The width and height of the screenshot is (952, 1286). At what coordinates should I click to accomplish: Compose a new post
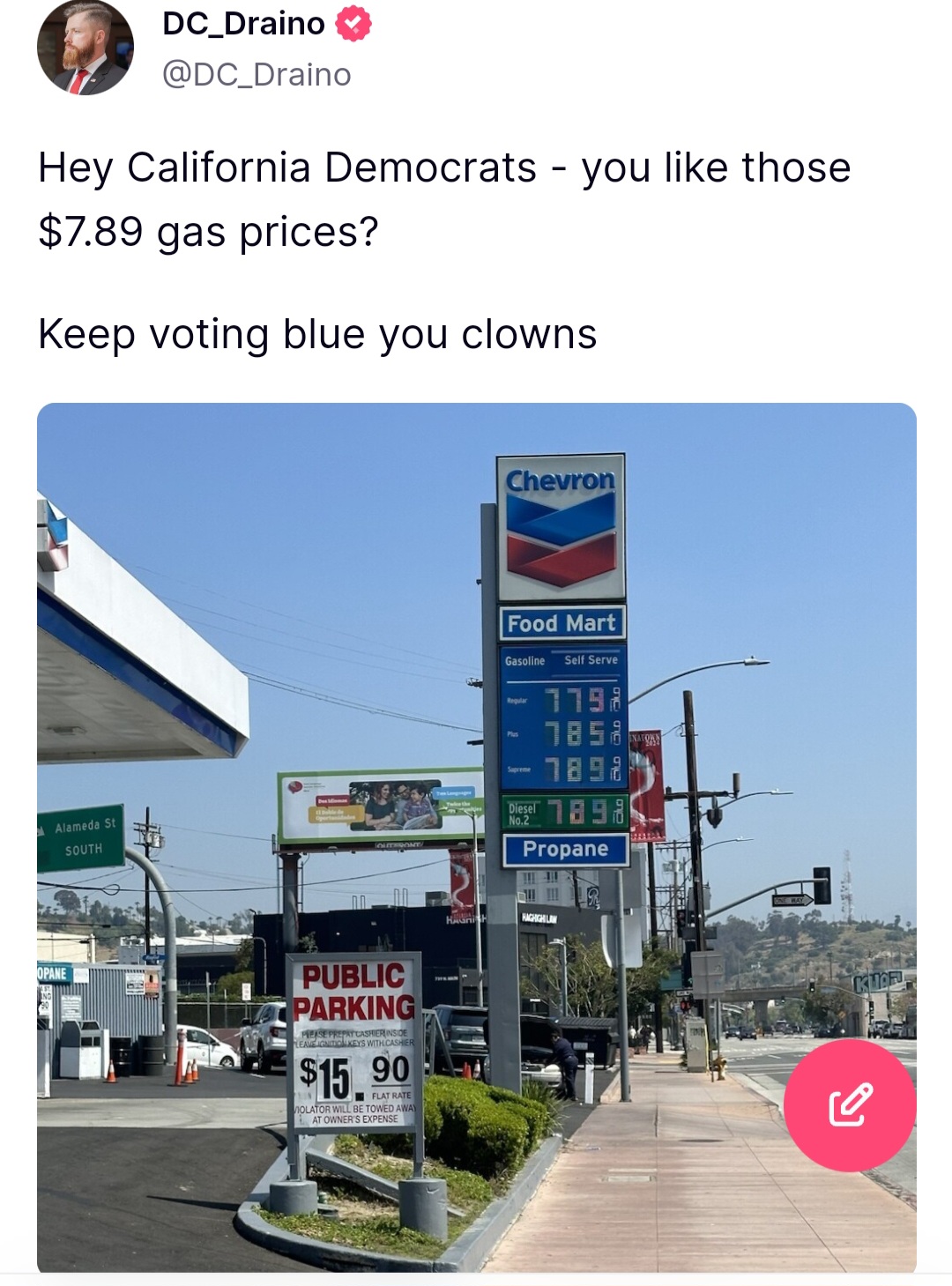point(849,1104)
